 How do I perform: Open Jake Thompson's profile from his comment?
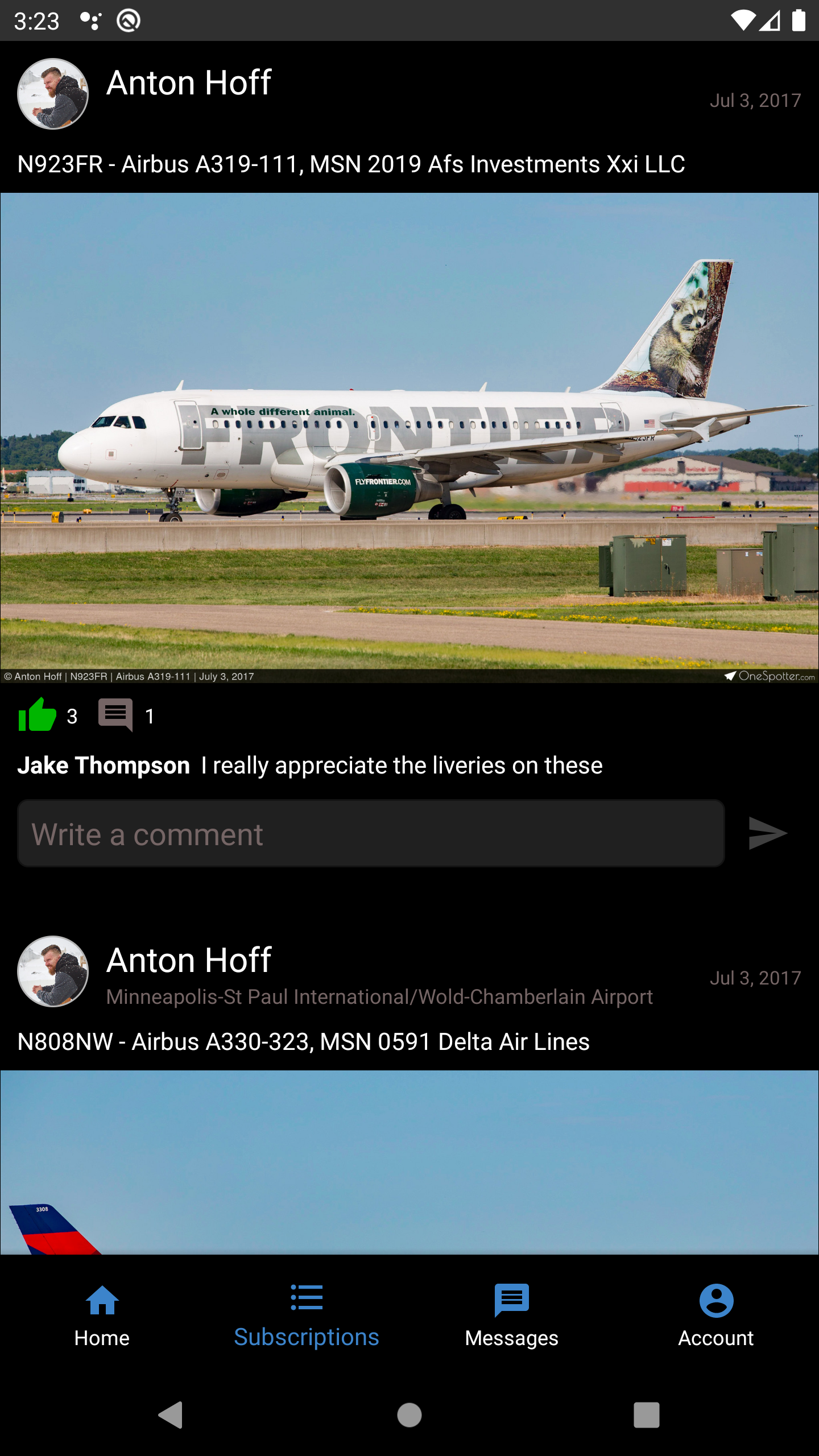(104, 766)
